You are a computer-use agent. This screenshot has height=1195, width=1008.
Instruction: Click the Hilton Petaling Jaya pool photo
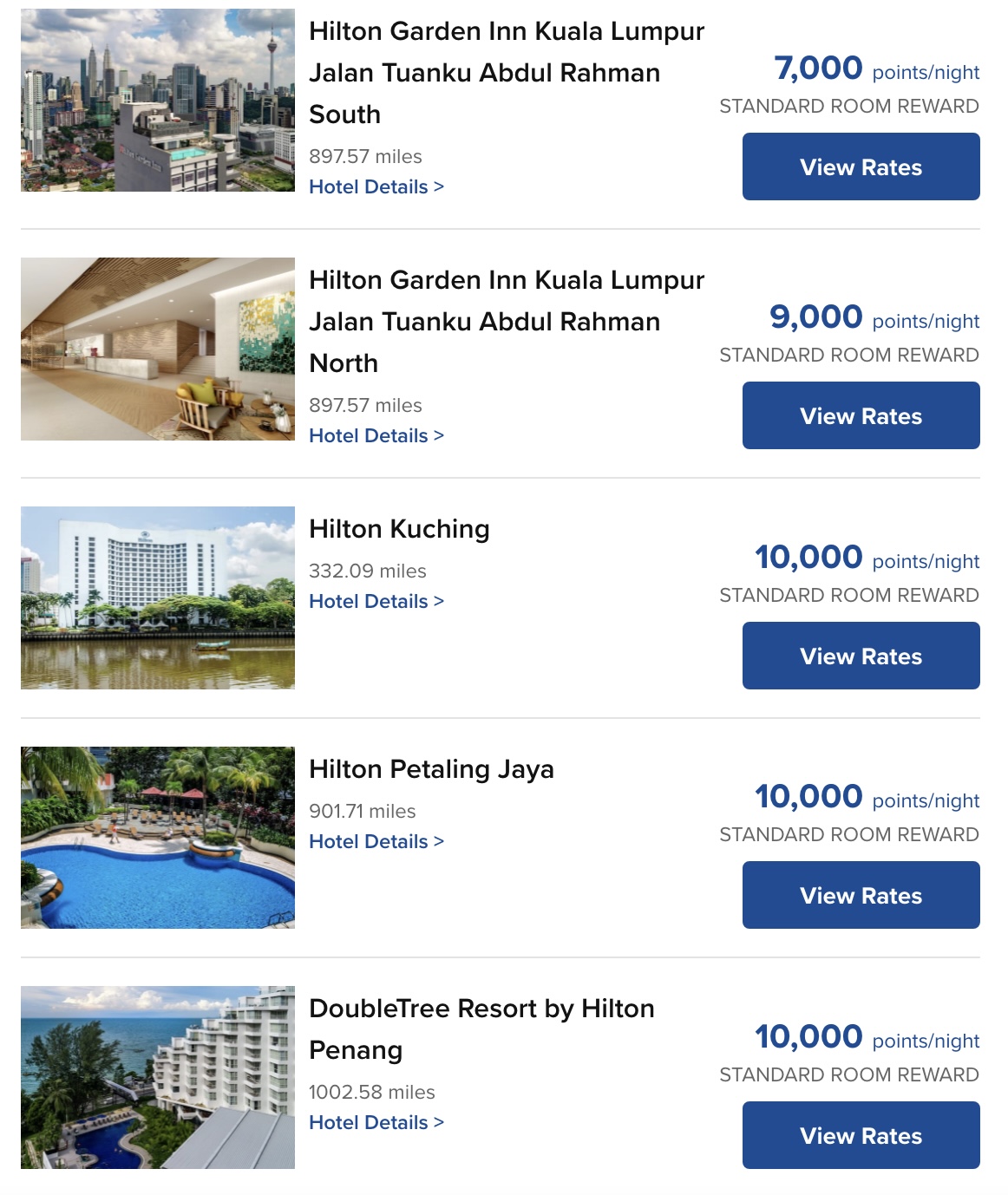coord(157,838)
